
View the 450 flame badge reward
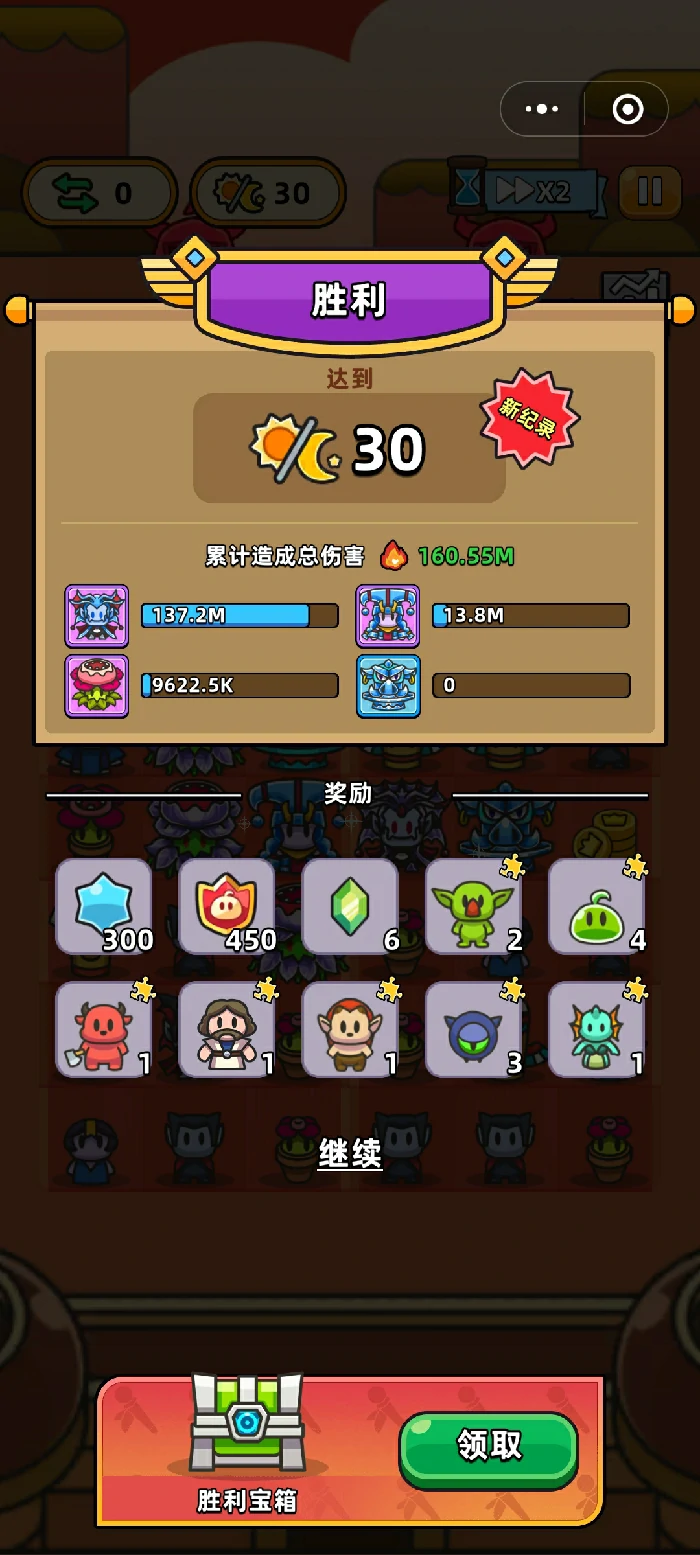[227, 906]
